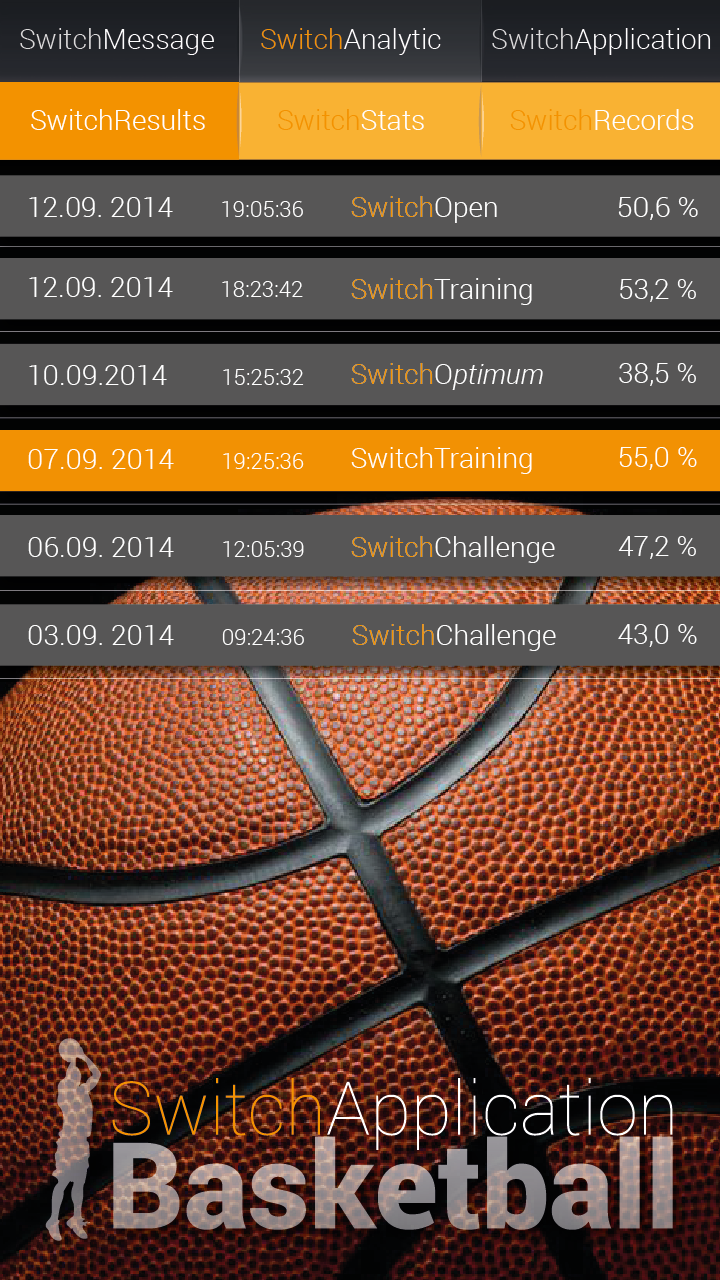Tap SwitchChallenge result with 43,0 %
Screen dimensions: 720x1280
(360, 635)
